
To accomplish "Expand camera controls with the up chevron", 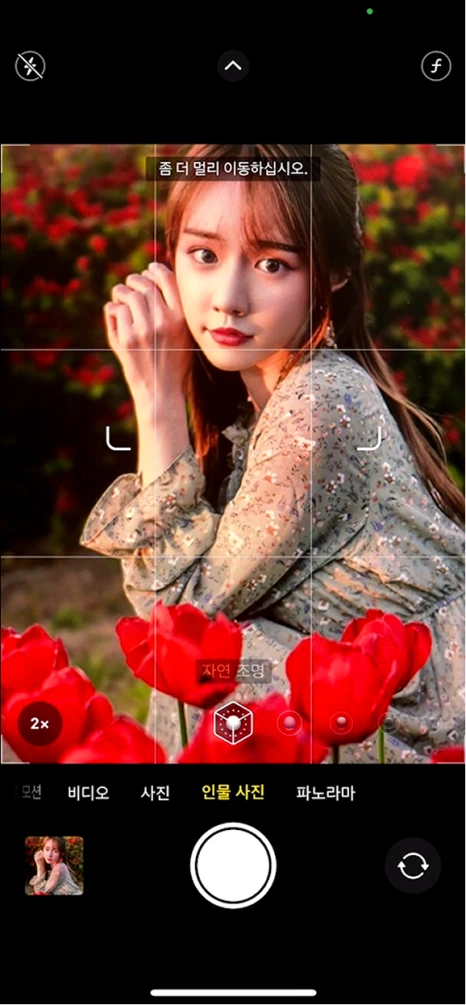I will (233, 65).
